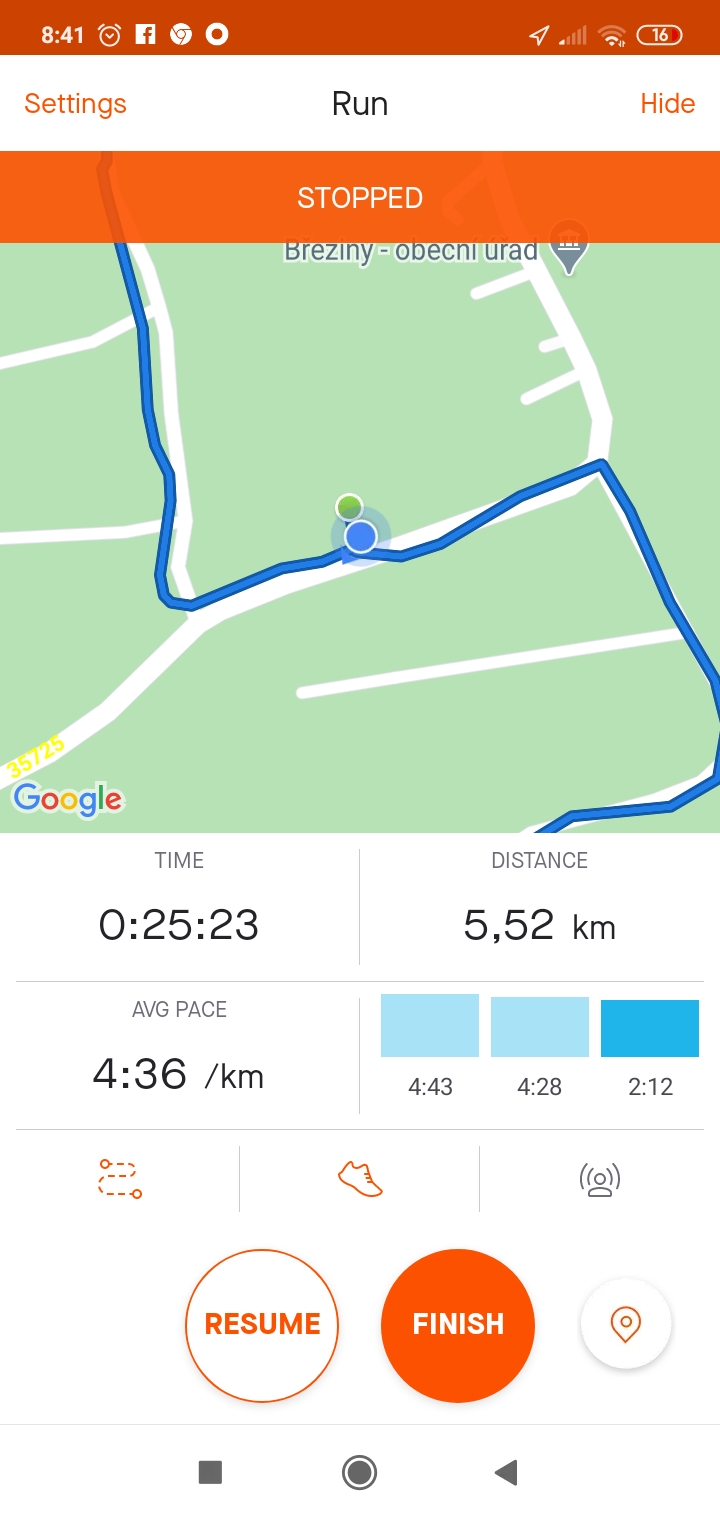Finish the run activity
Viewport: 720px width, 1520px height.
(458, 1326)
